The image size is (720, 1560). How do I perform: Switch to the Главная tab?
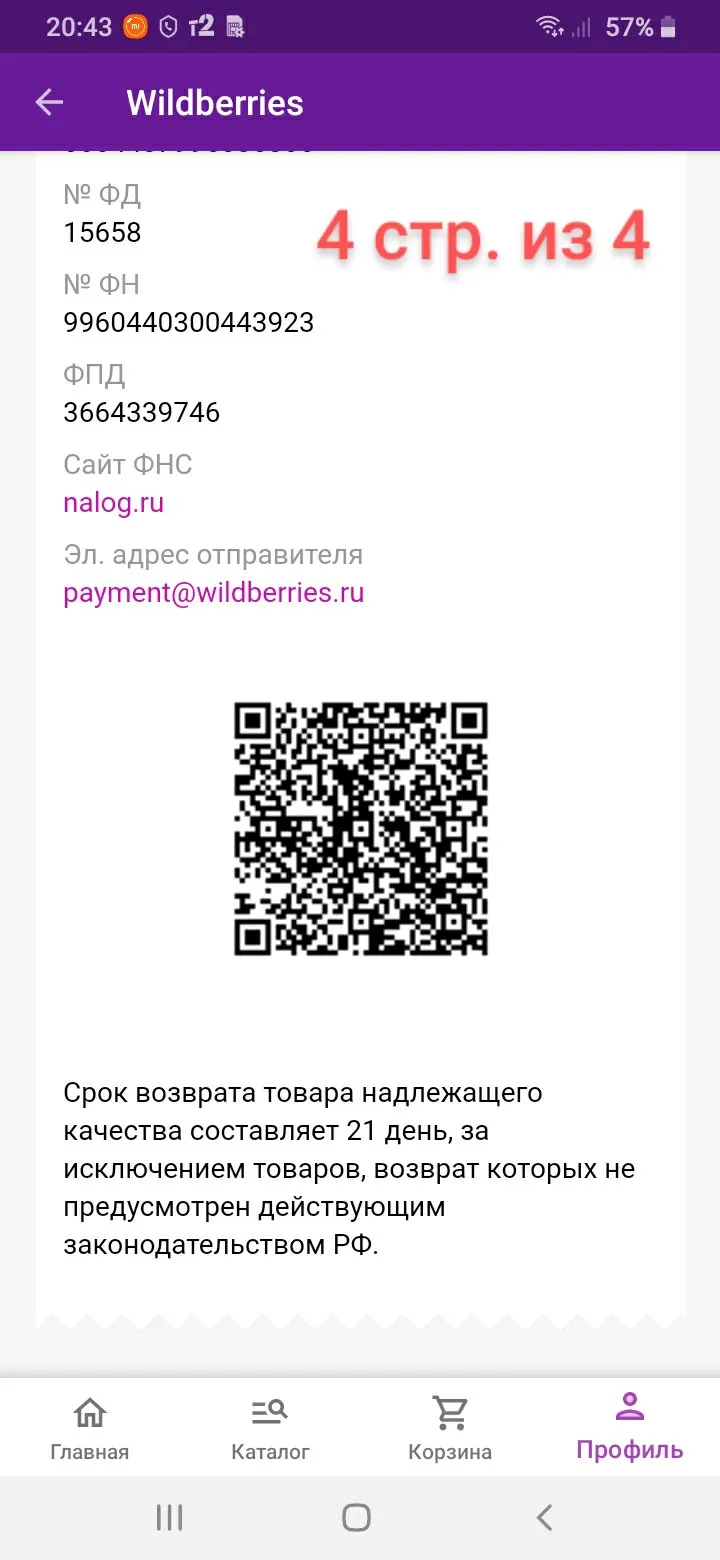[90, 1428]
